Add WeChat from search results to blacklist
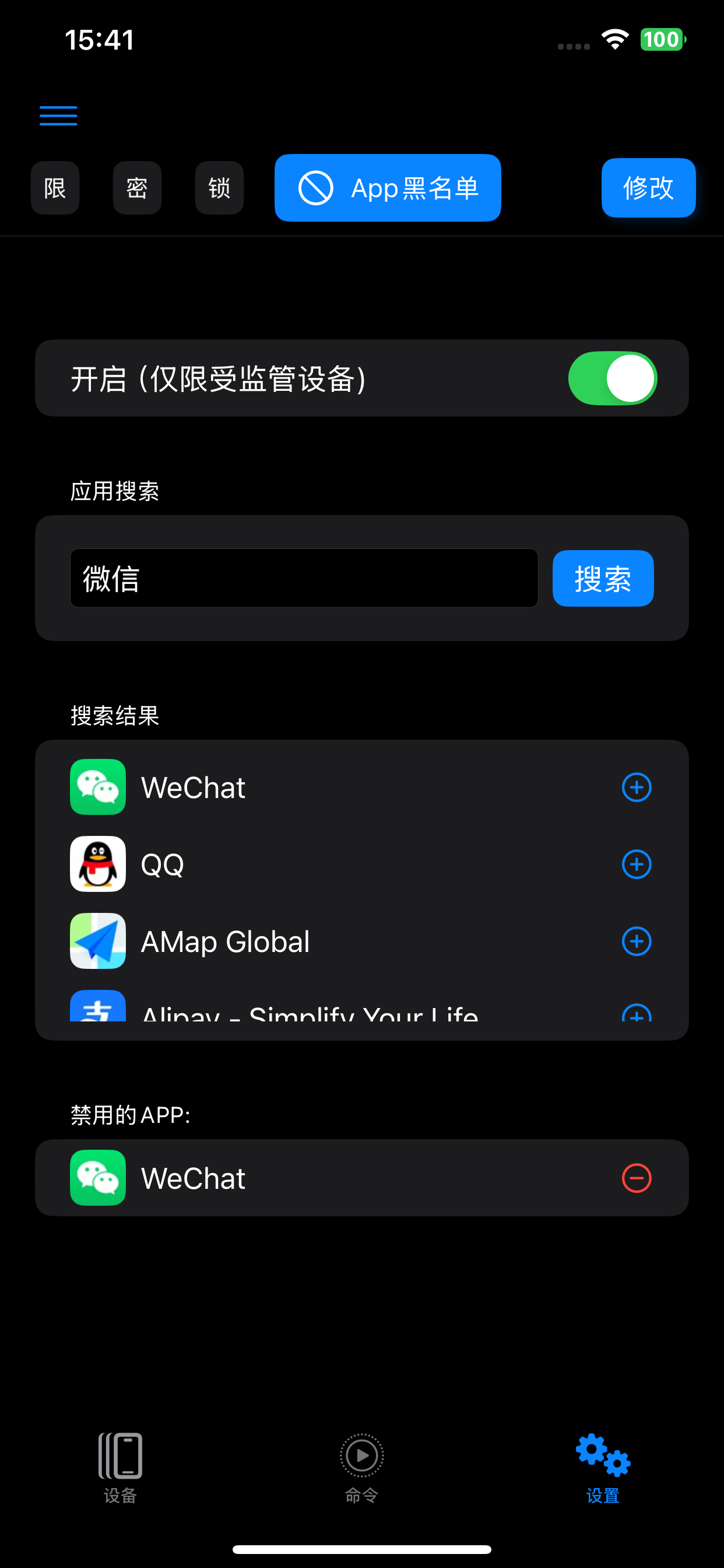The image size is (724, 1568). pyautogui.click(x=637, y=787)
